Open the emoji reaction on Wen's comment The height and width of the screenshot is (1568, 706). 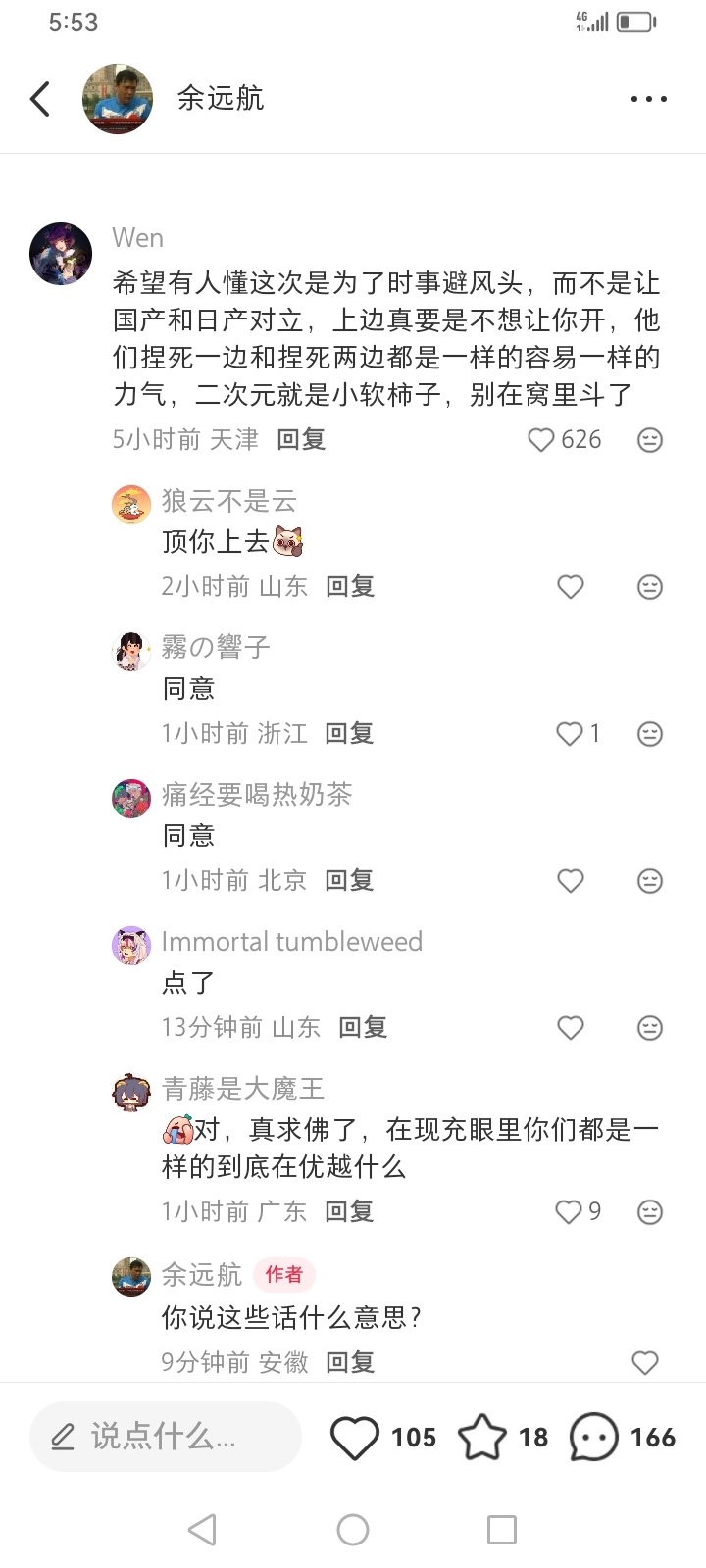[x=649, y=440]
